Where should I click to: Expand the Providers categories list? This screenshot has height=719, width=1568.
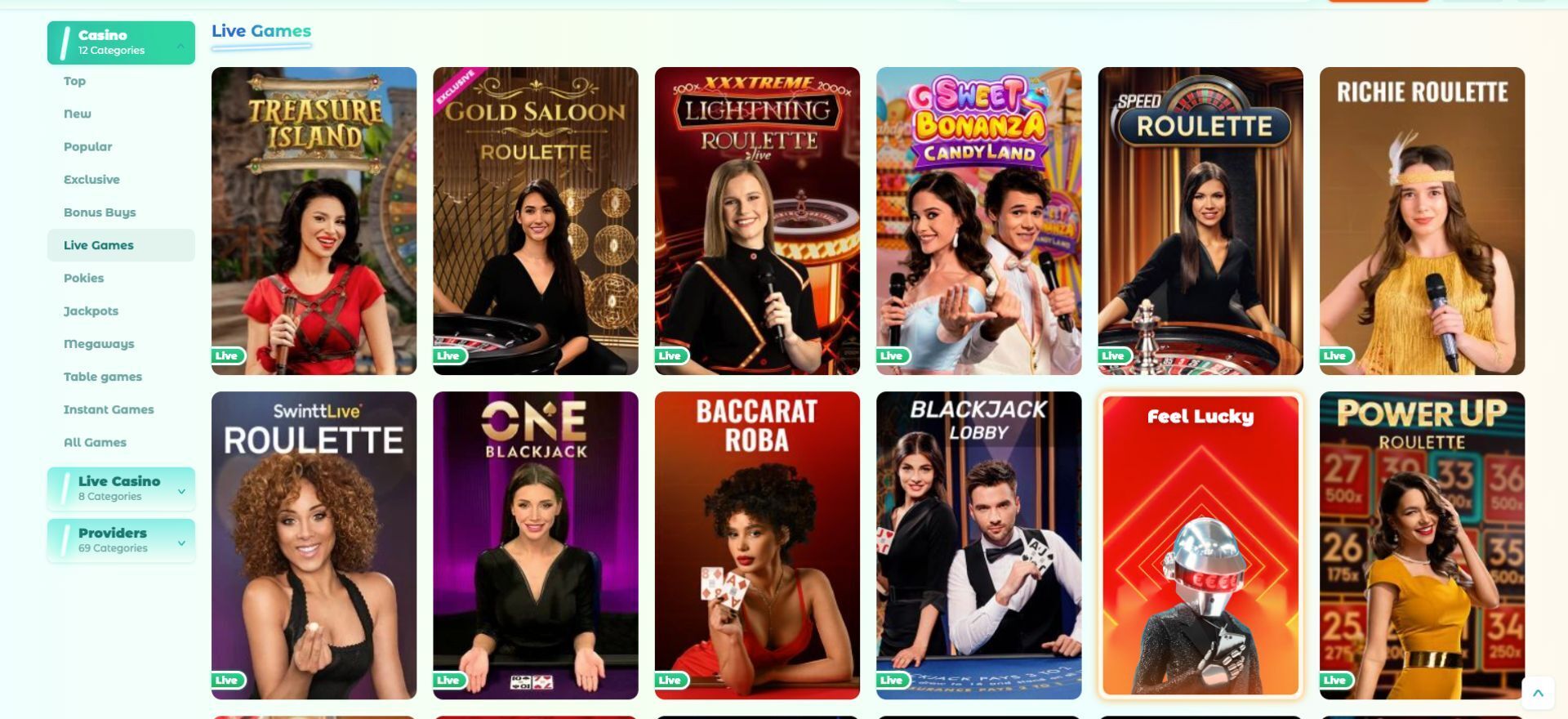pos(181,543)
